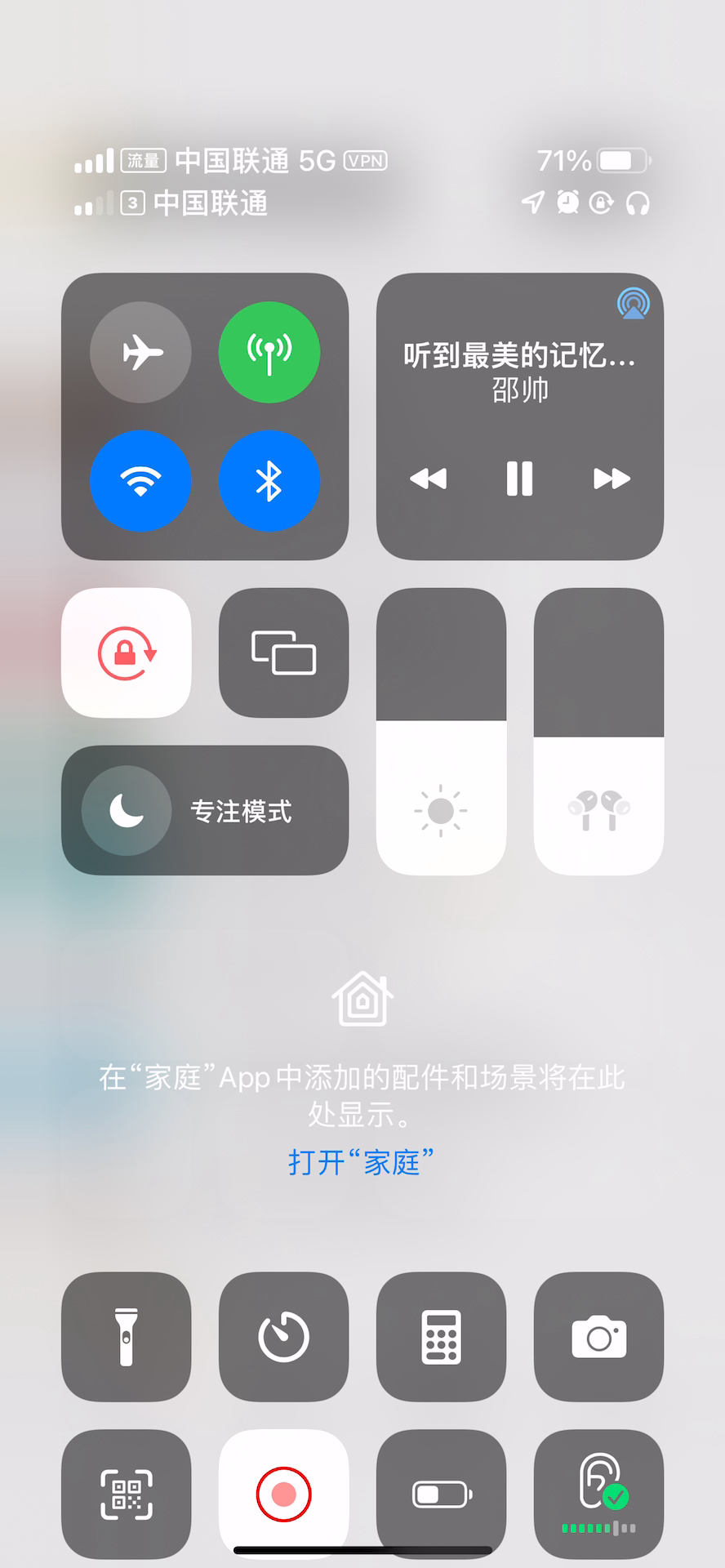Pause the playing song
Screen dimensions: 725x1568
519,479
